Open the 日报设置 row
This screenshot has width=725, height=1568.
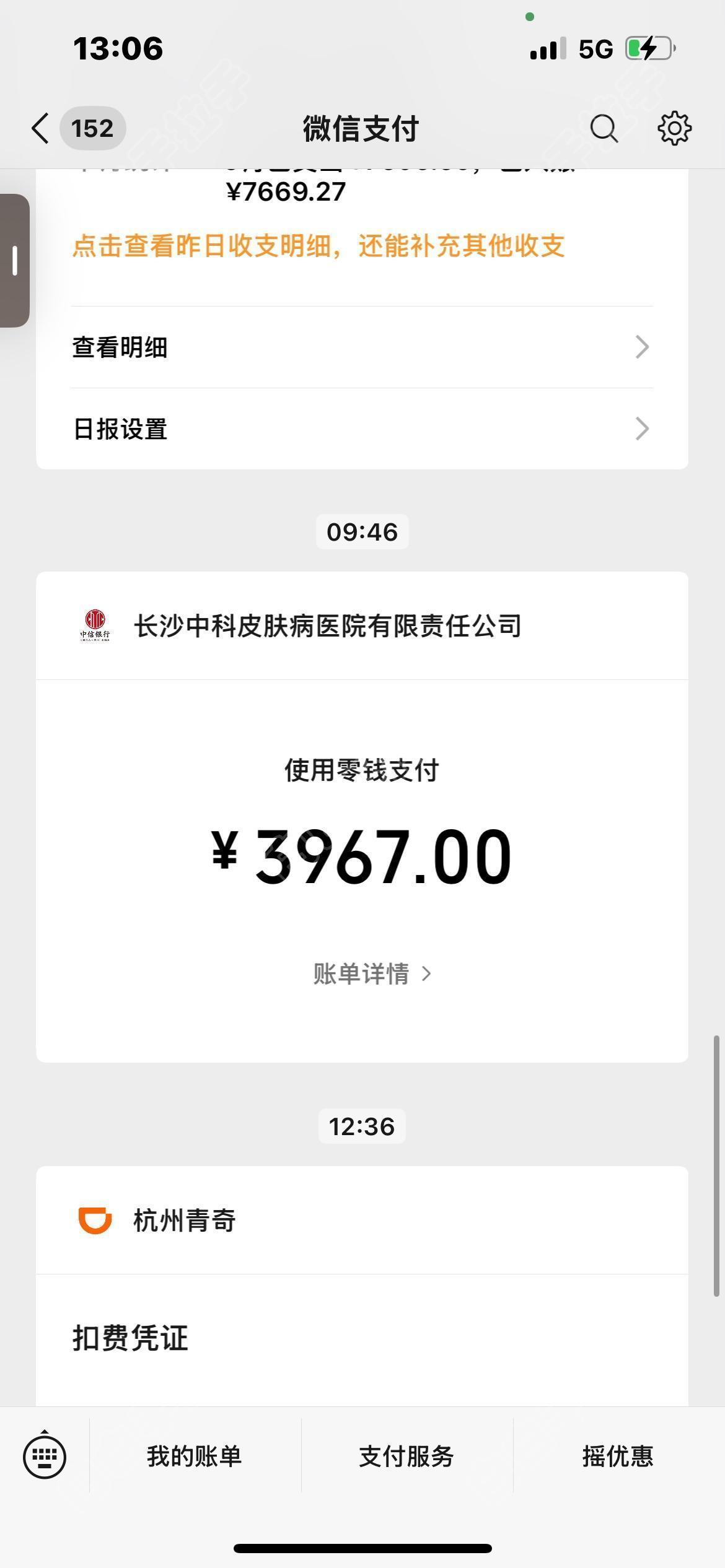tap(362, 429)
